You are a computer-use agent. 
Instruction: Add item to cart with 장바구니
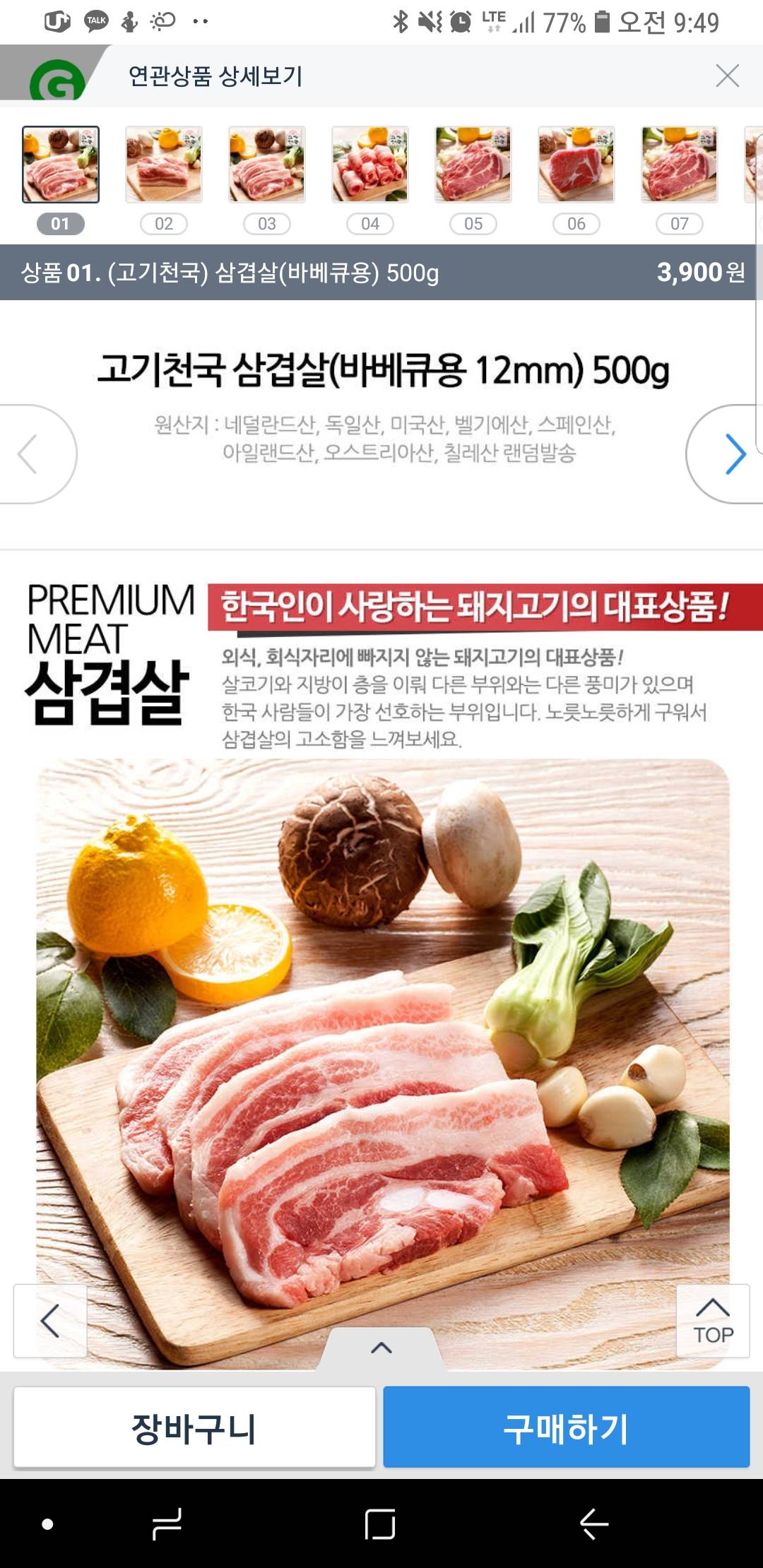(194, 1427)
